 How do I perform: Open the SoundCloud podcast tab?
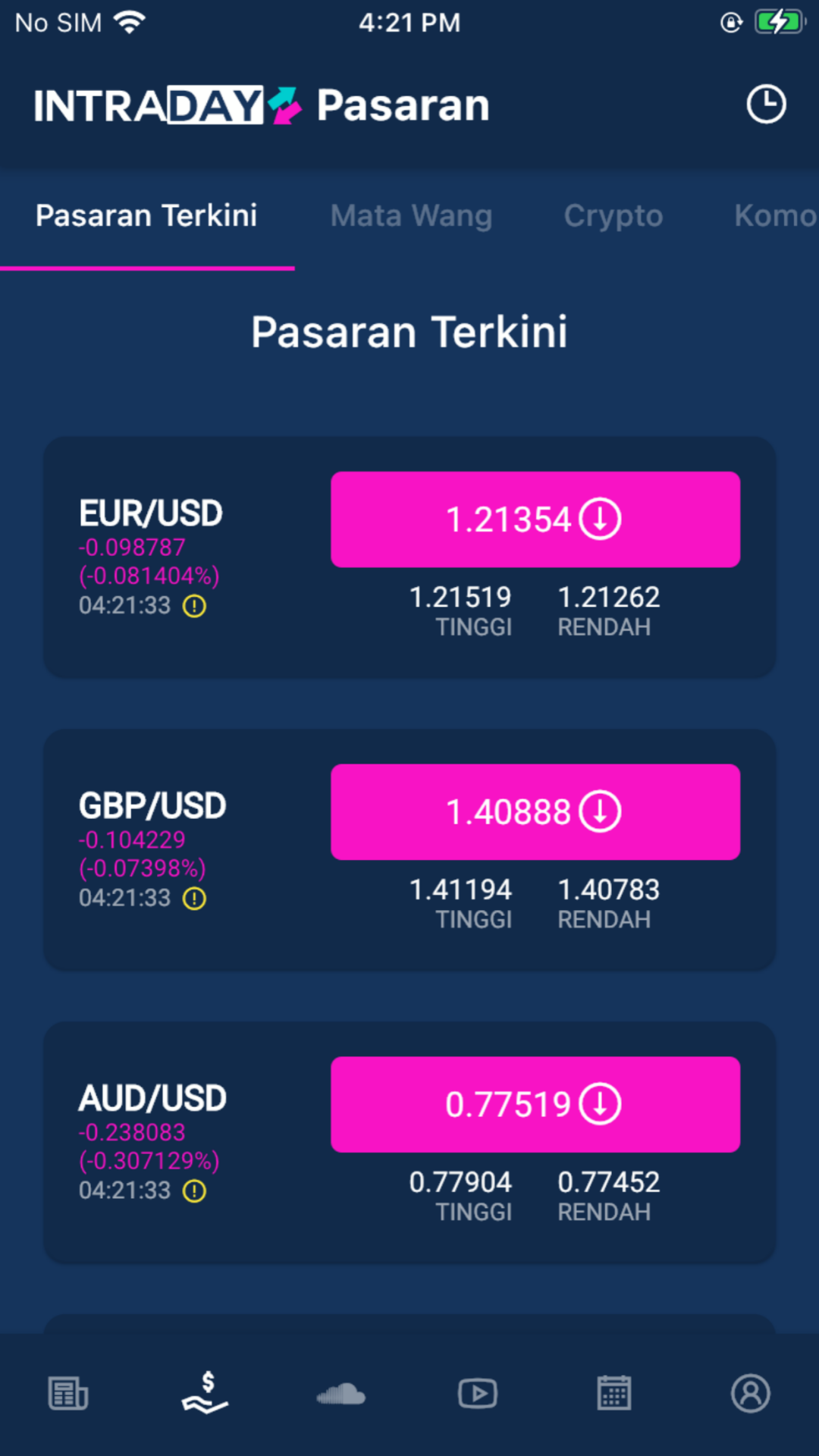tap(341, 1394)
